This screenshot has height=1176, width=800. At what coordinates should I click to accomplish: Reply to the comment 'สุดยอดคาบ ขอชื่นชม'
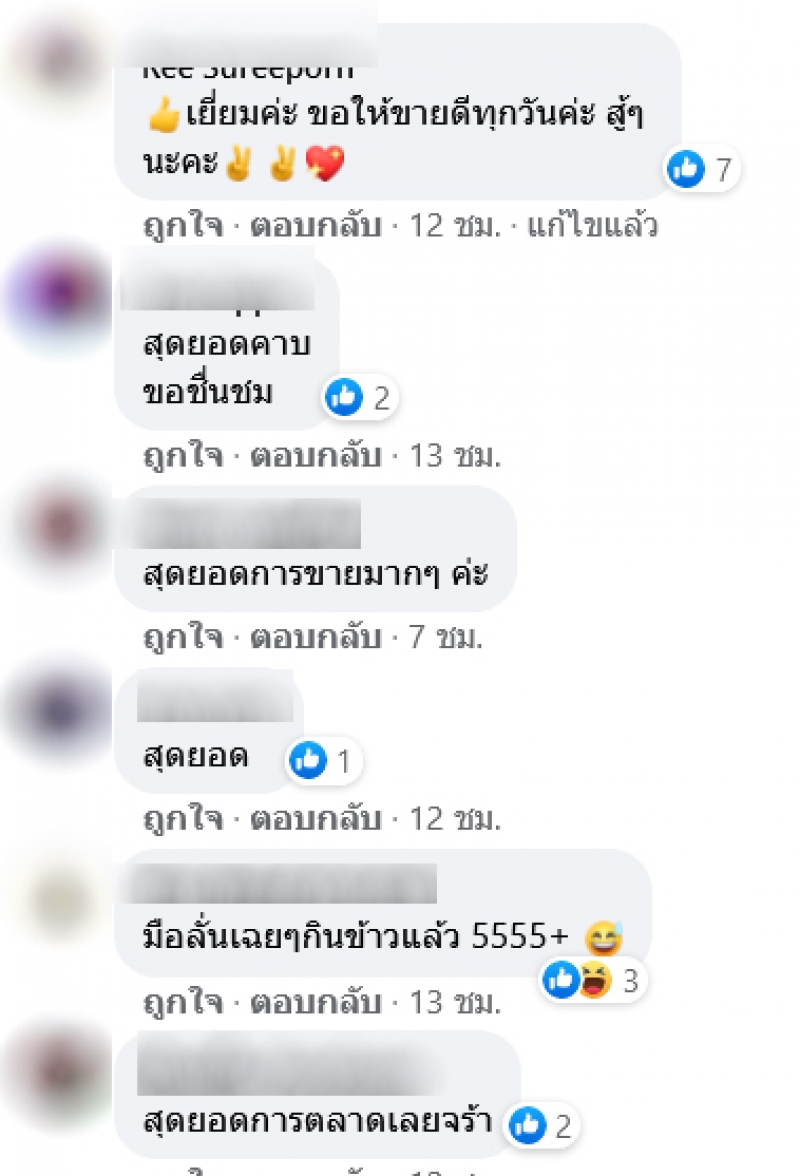tap(315, 456)
